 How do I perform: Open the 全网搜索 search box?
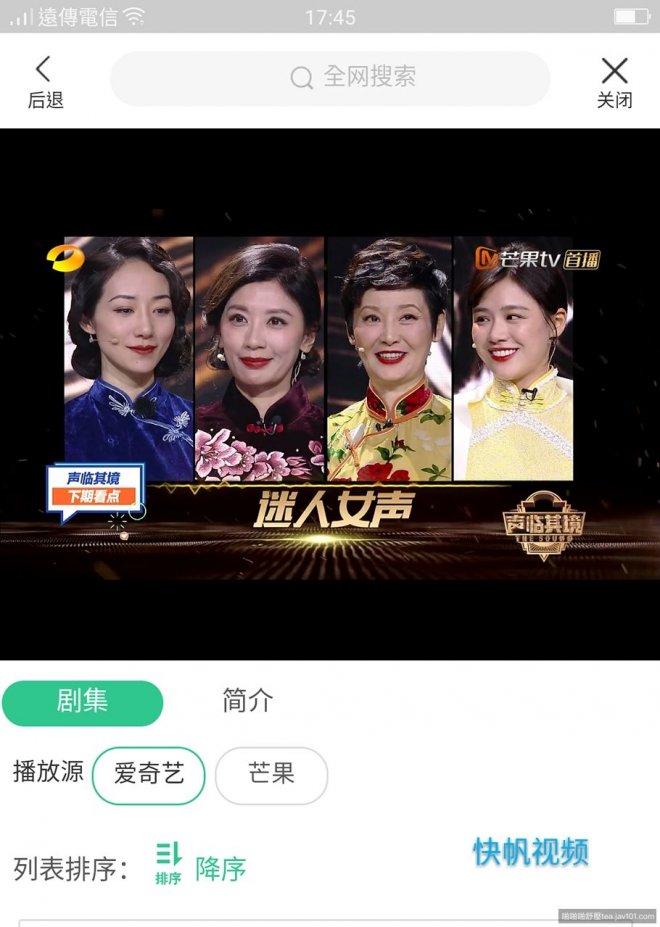tap(330, 78)
